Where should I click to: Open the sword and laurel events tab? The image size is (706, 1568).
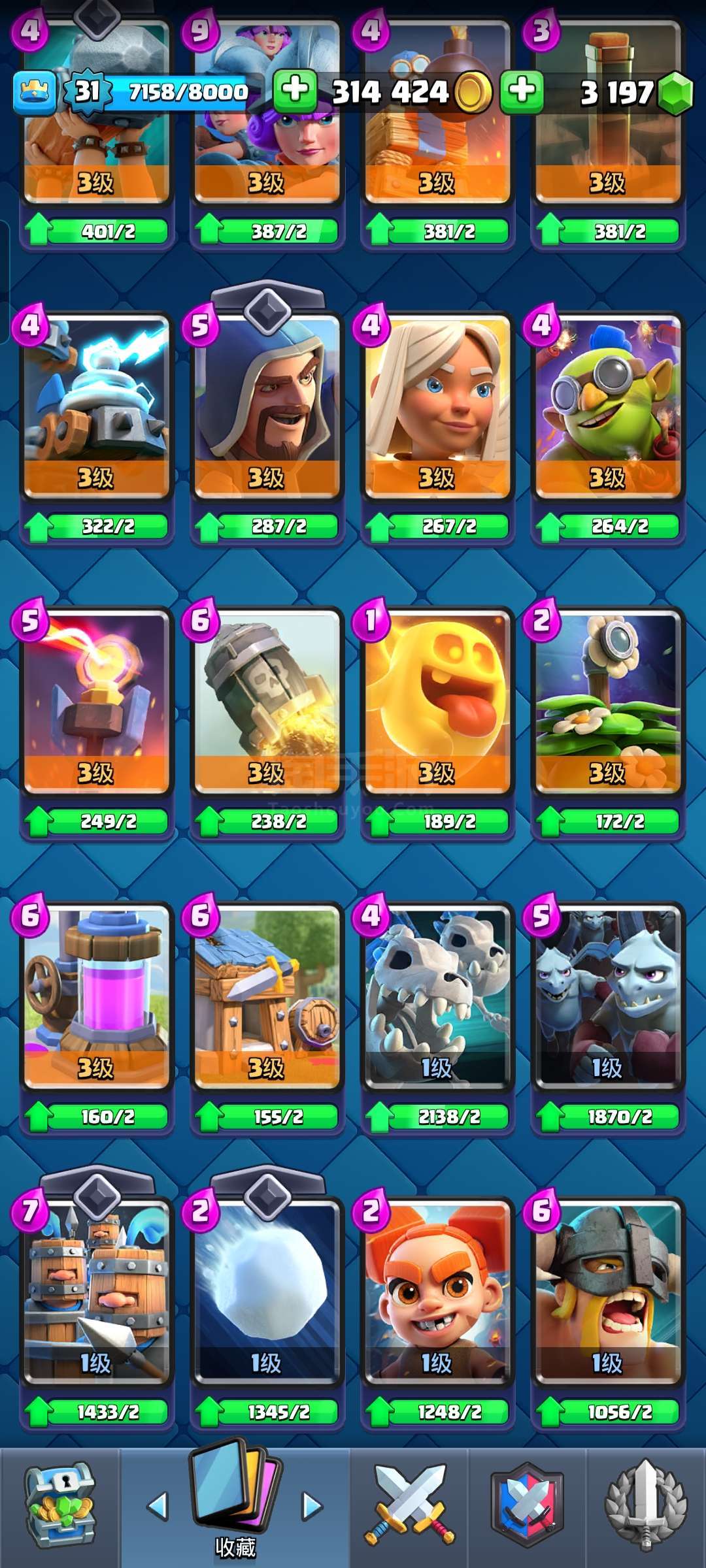646,1505
